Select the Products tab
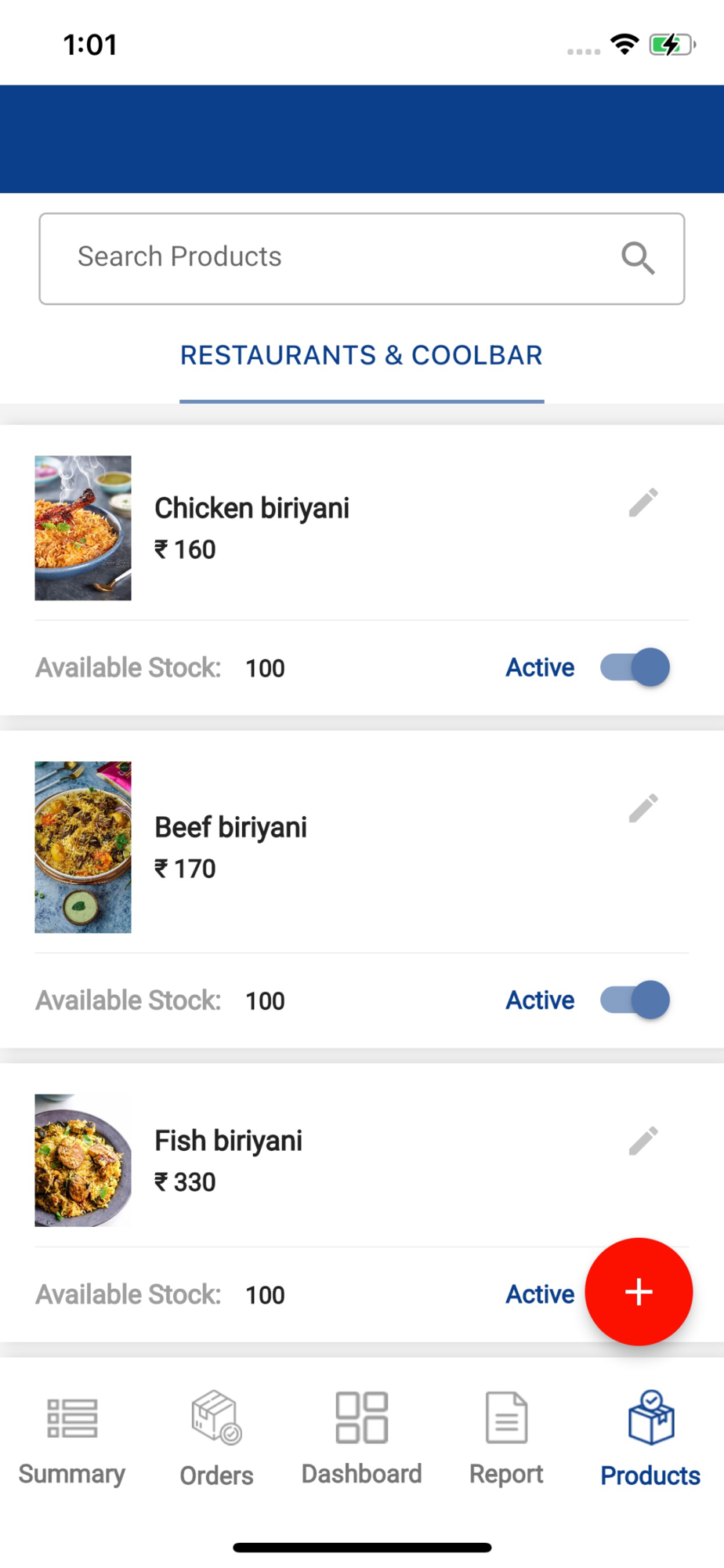The image size is (724, 1568). [x=650, y=1439]
